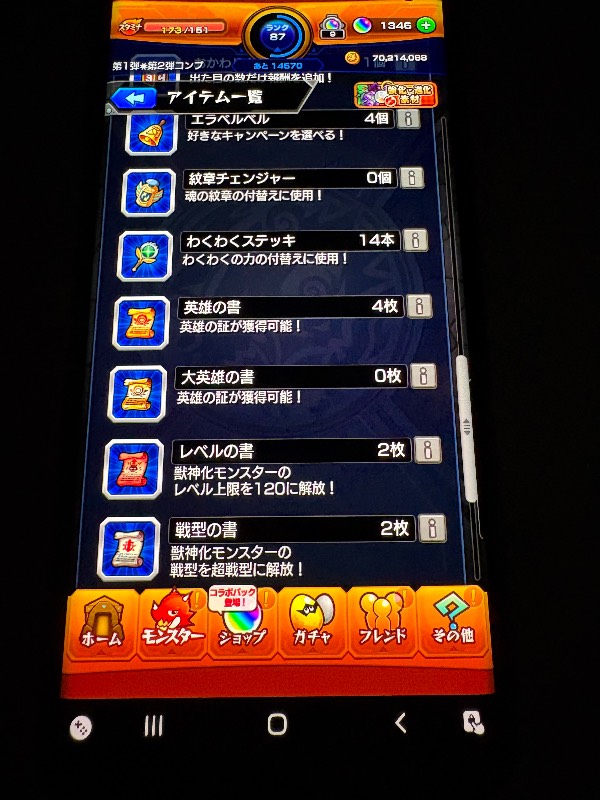Open the ショップ tab
Screen dimensions: 600x800
241,622
